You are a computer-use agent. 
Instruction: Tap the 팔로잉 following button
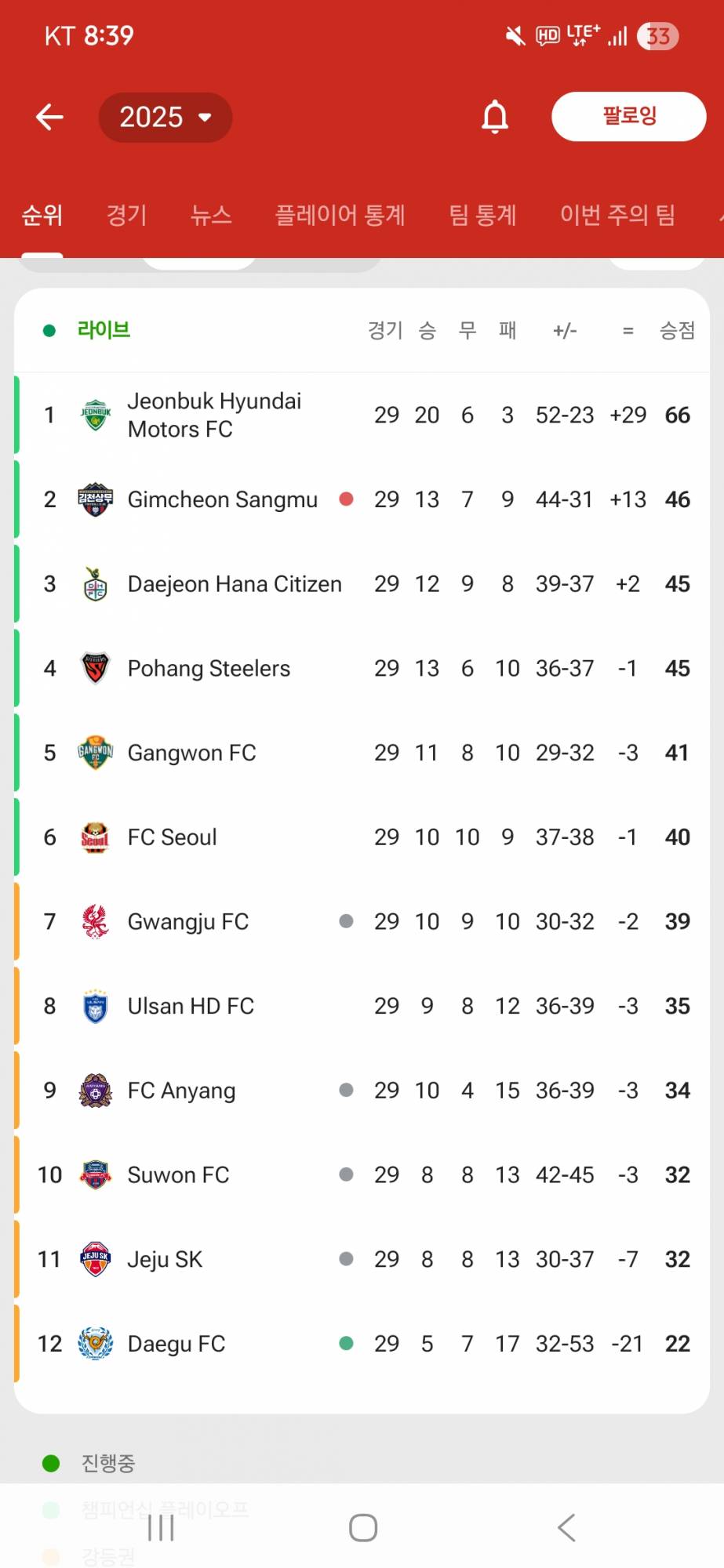[628, 117]
